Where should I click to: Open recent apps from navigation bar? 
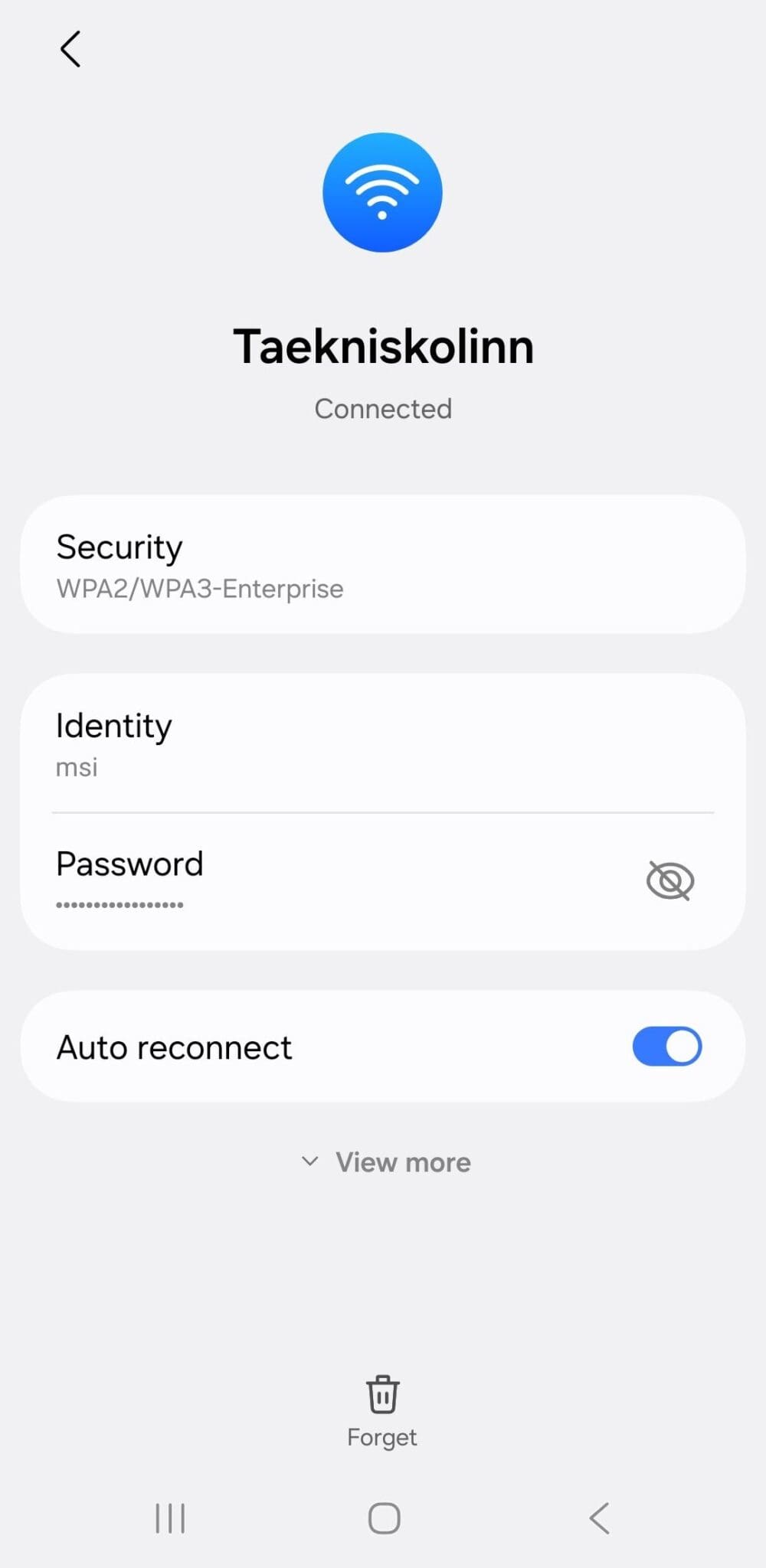(170, 1518)
